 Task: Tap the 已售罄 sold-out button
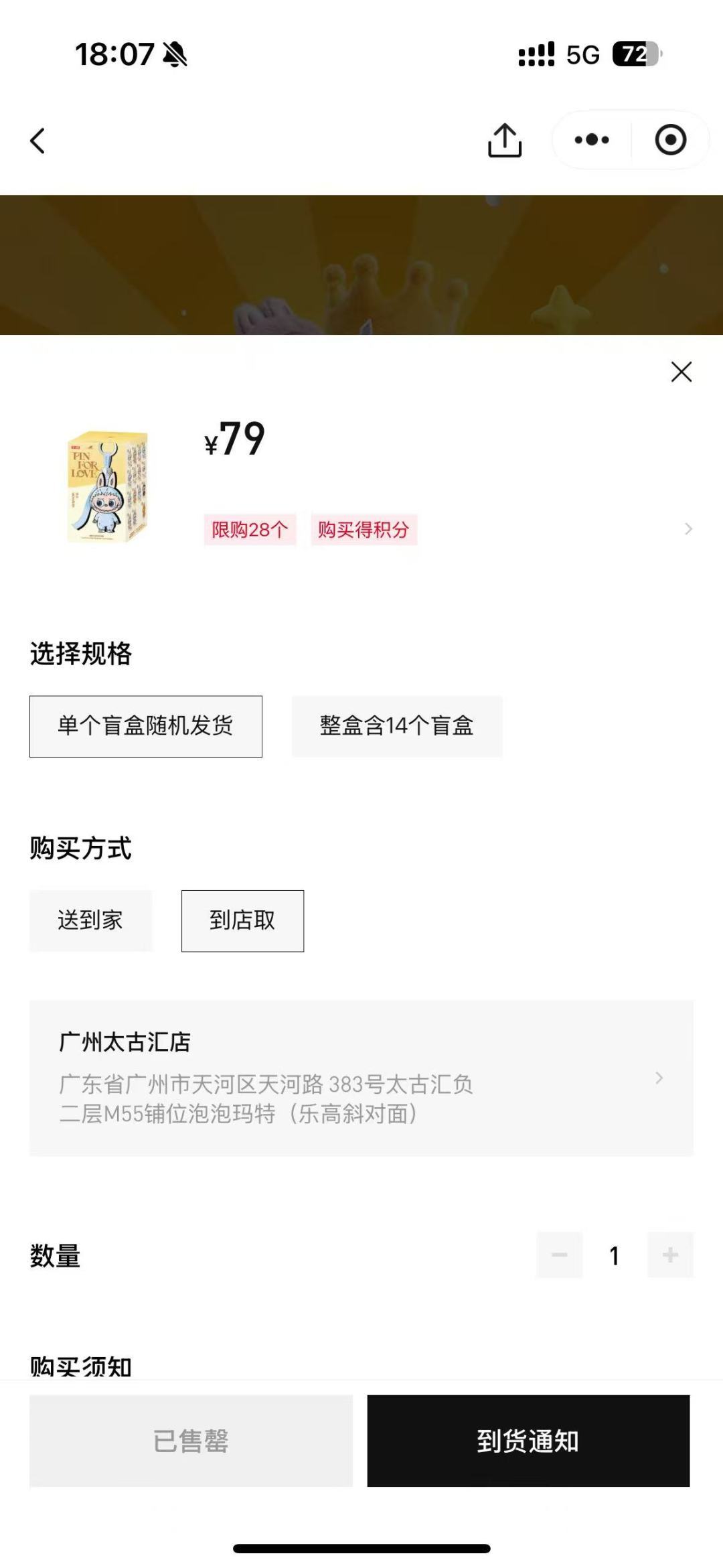(191, 1441)
